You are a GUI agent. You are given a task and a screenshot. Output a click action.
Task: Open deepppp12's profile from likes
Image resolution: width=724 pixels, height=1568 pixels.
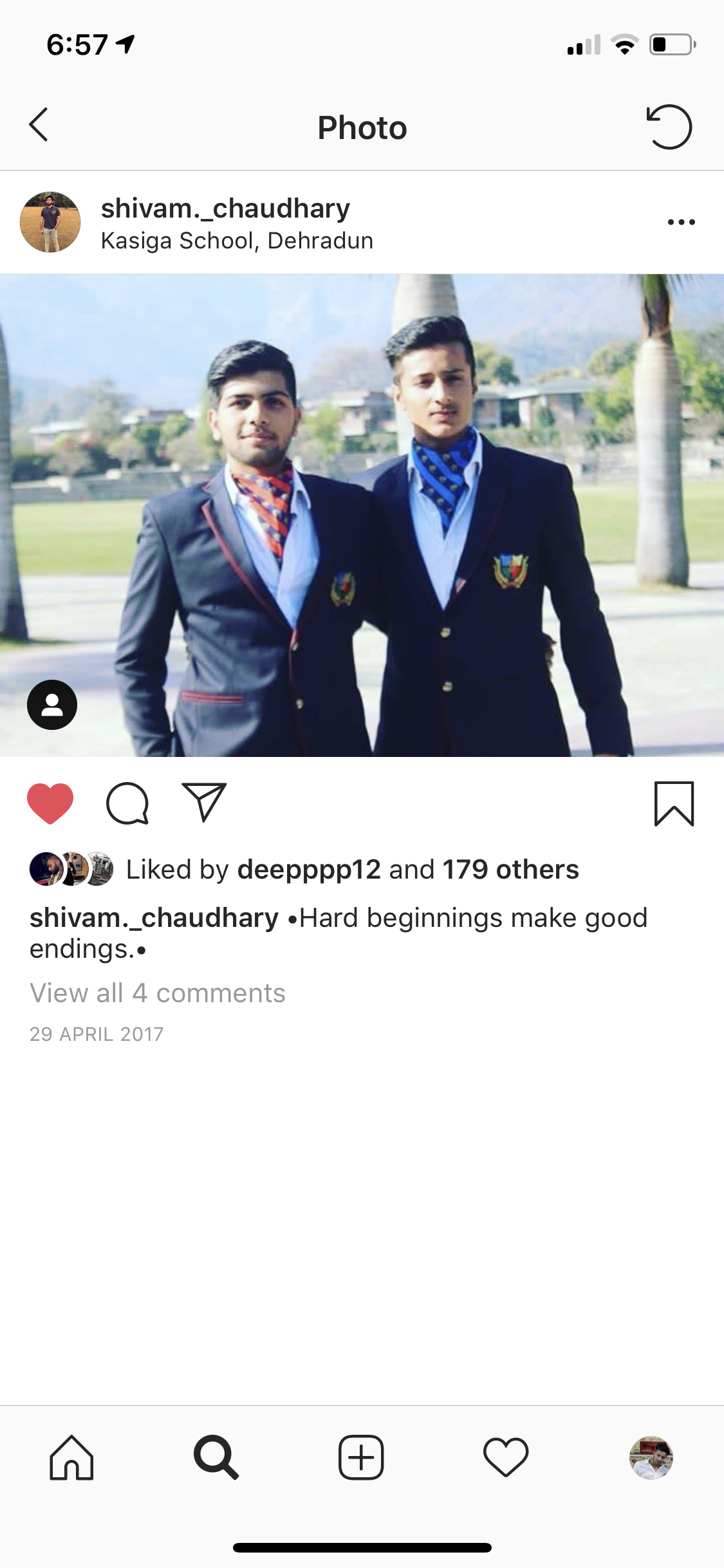309,870
